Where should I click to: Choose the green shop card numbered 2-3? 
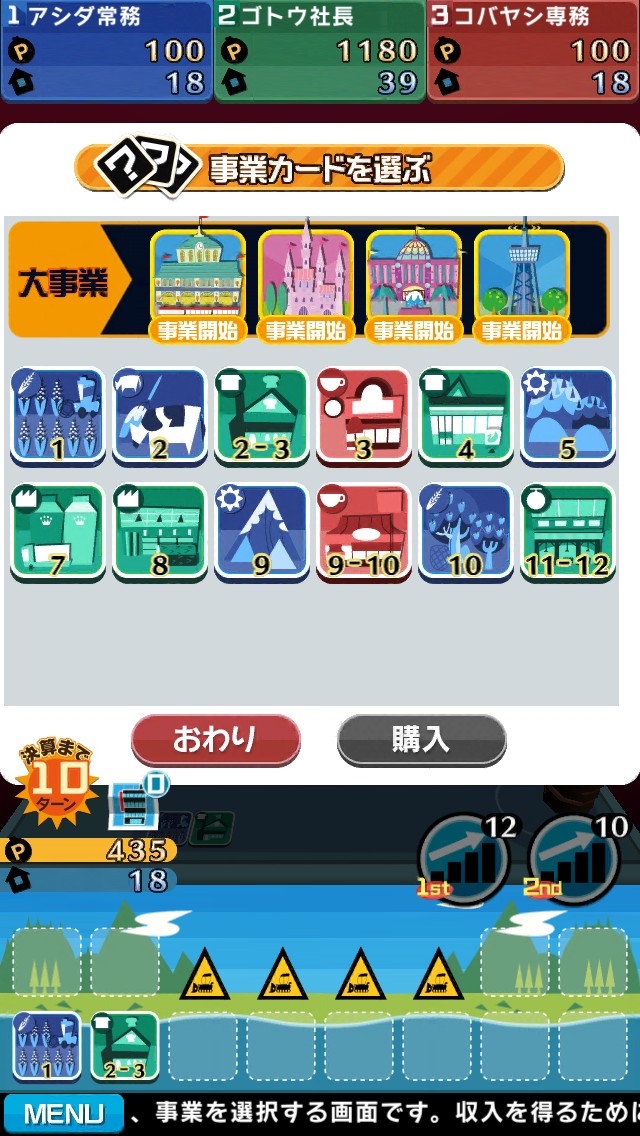(261, 416)
